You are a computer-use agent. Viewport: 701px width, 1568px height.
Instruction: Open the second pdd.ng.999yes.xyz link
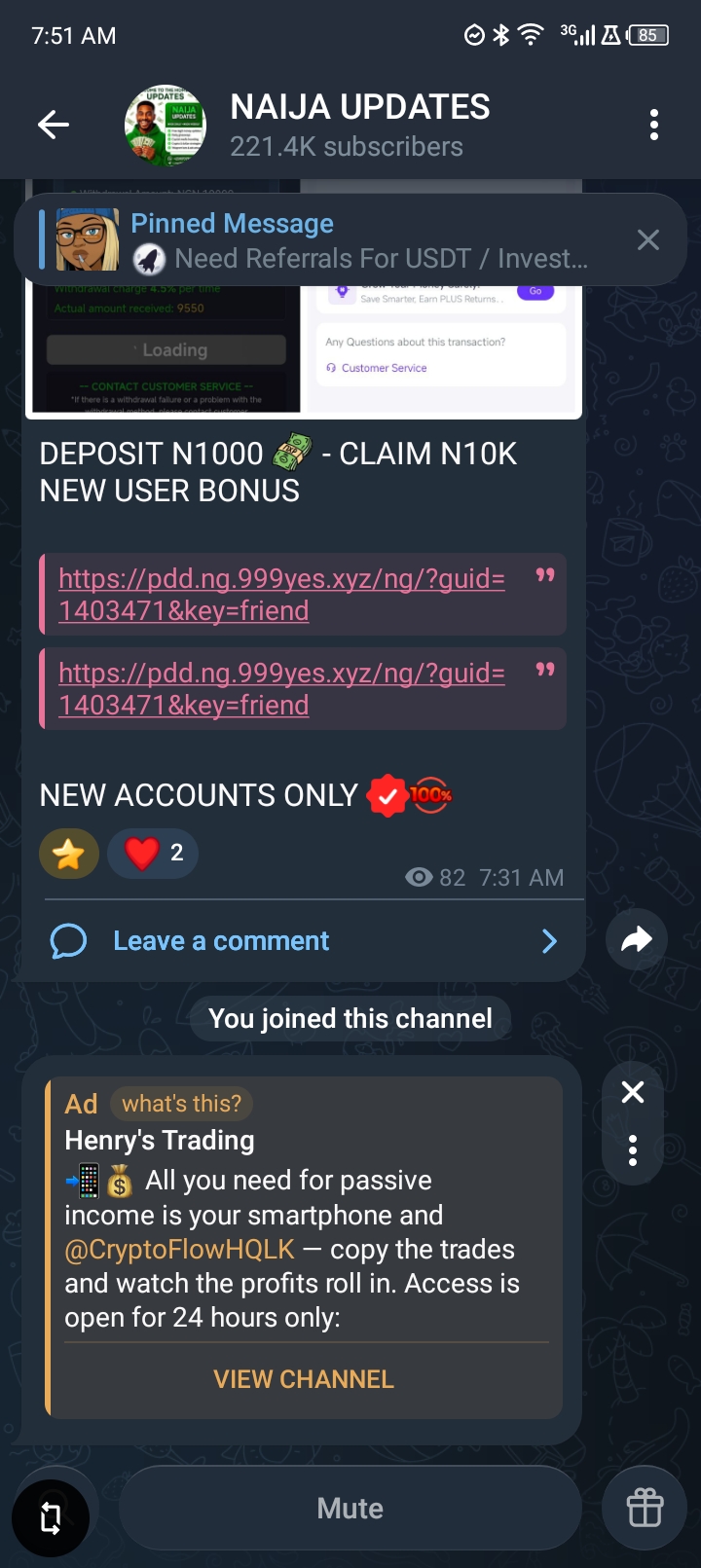pyautogui.click(x=281, y=688)
